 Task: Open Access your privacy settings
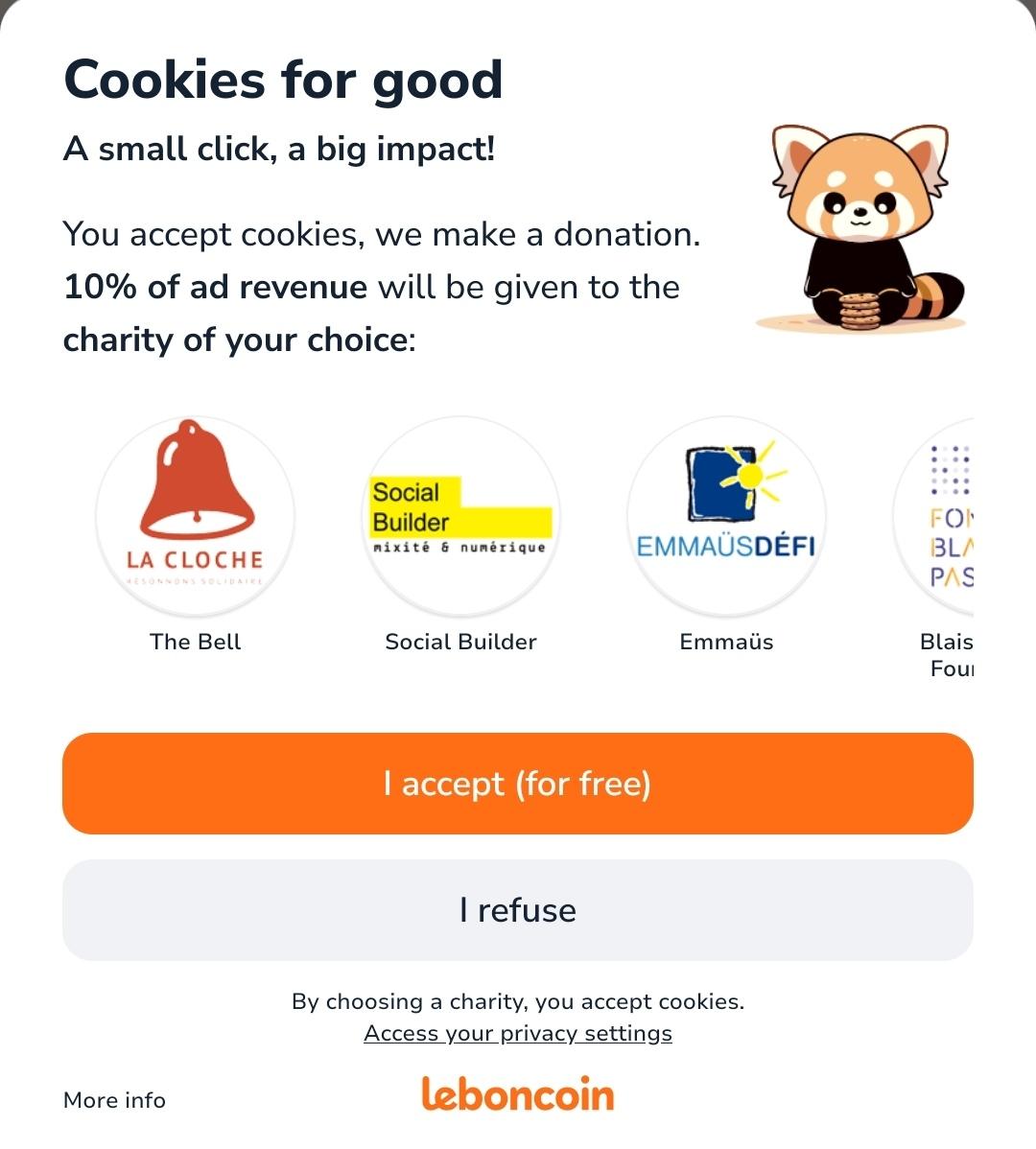[x=518, y=1033]
